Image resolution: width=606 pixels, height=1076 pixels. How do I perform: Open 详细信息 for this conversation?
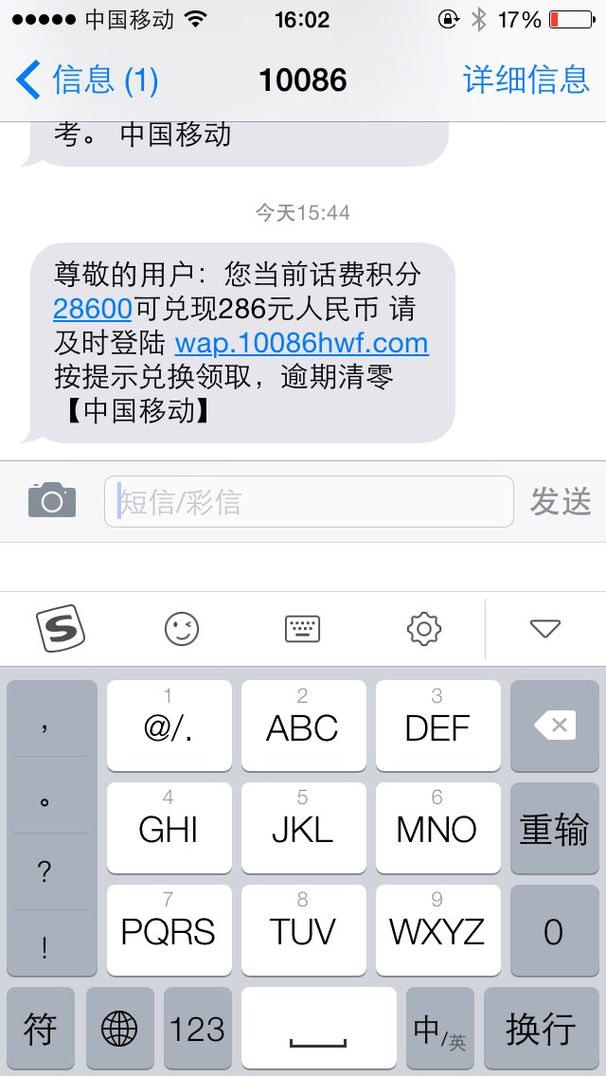tap(526, 80)
